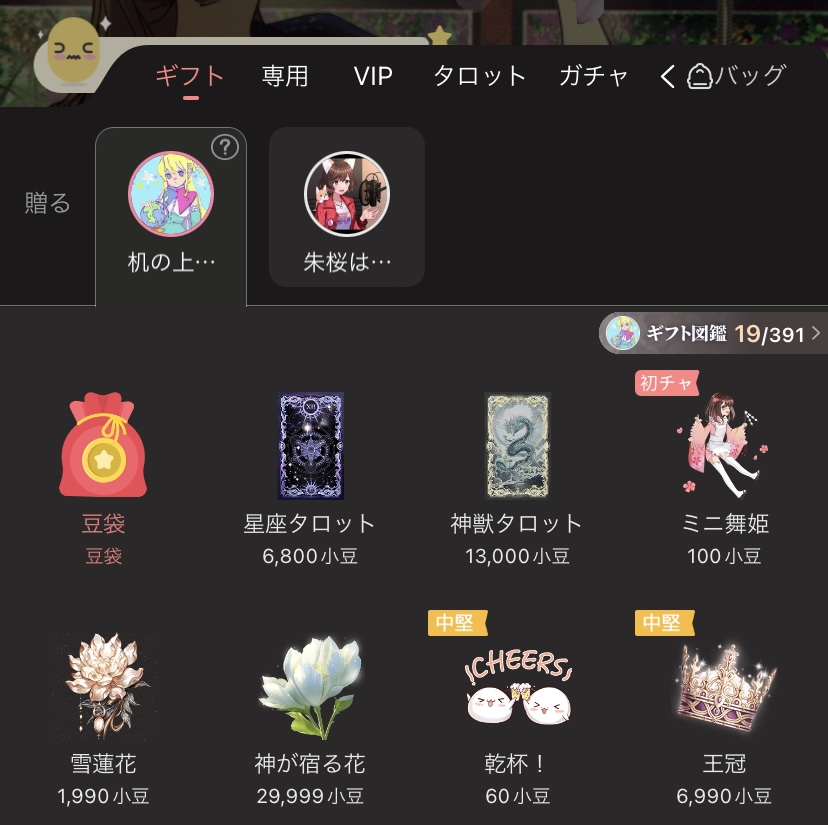Open the ガチャ tab
The height and width of the screenshot is (825, 828).
pyautogui.click(x=593, y=76)
